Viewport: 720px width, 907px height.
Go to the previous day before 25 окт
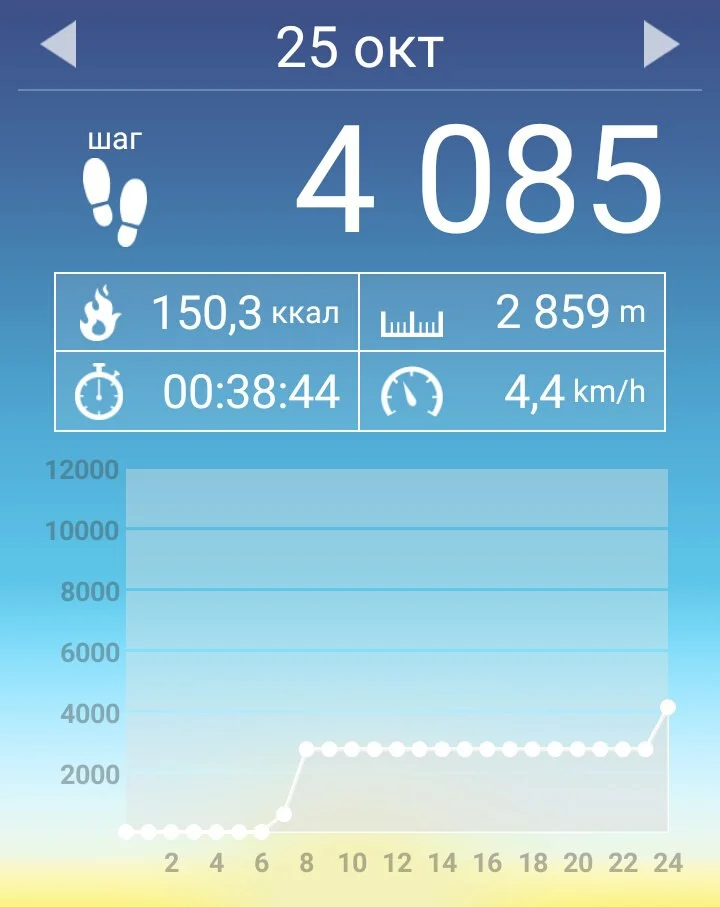tap(58, 45)
